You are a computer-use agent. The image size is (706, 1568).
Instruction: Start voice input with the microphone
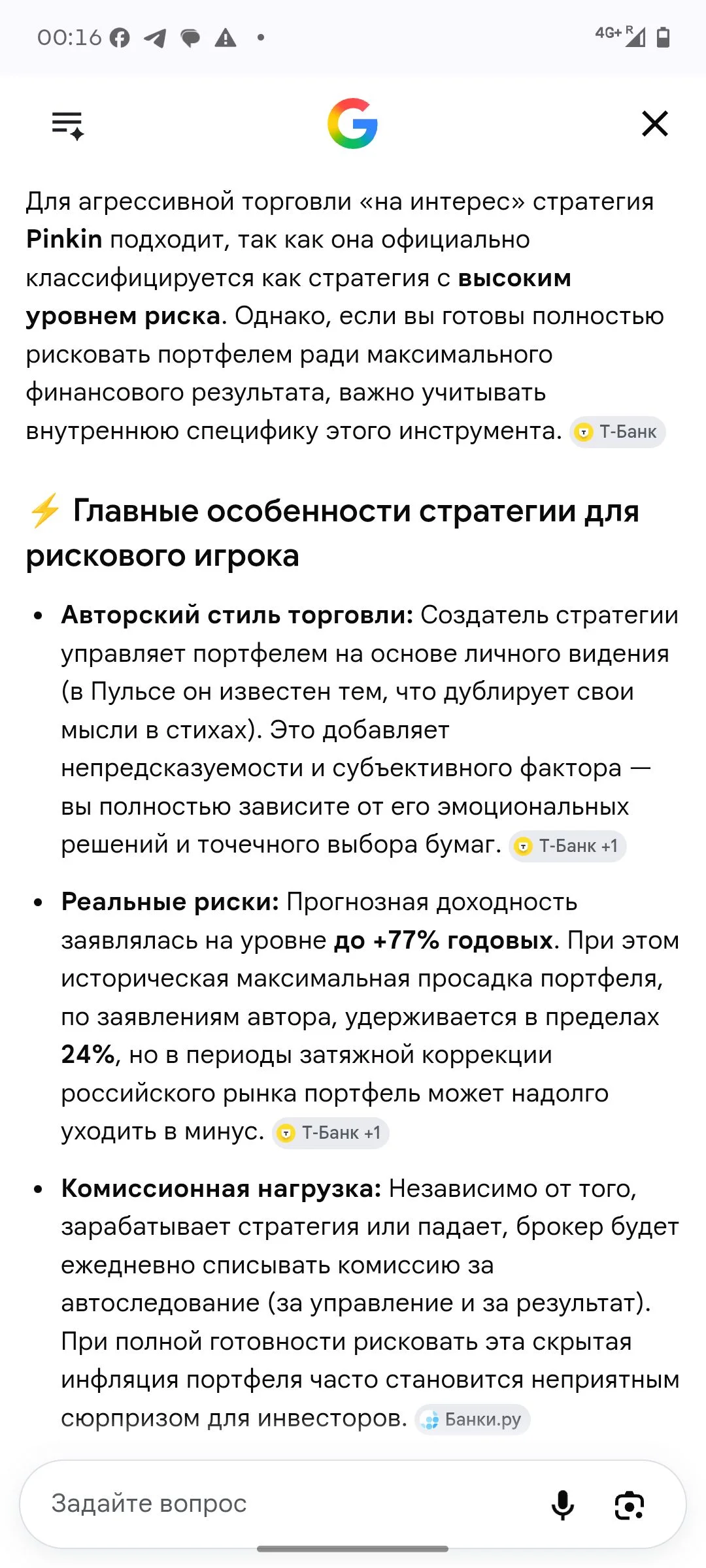coord(563,1505)
